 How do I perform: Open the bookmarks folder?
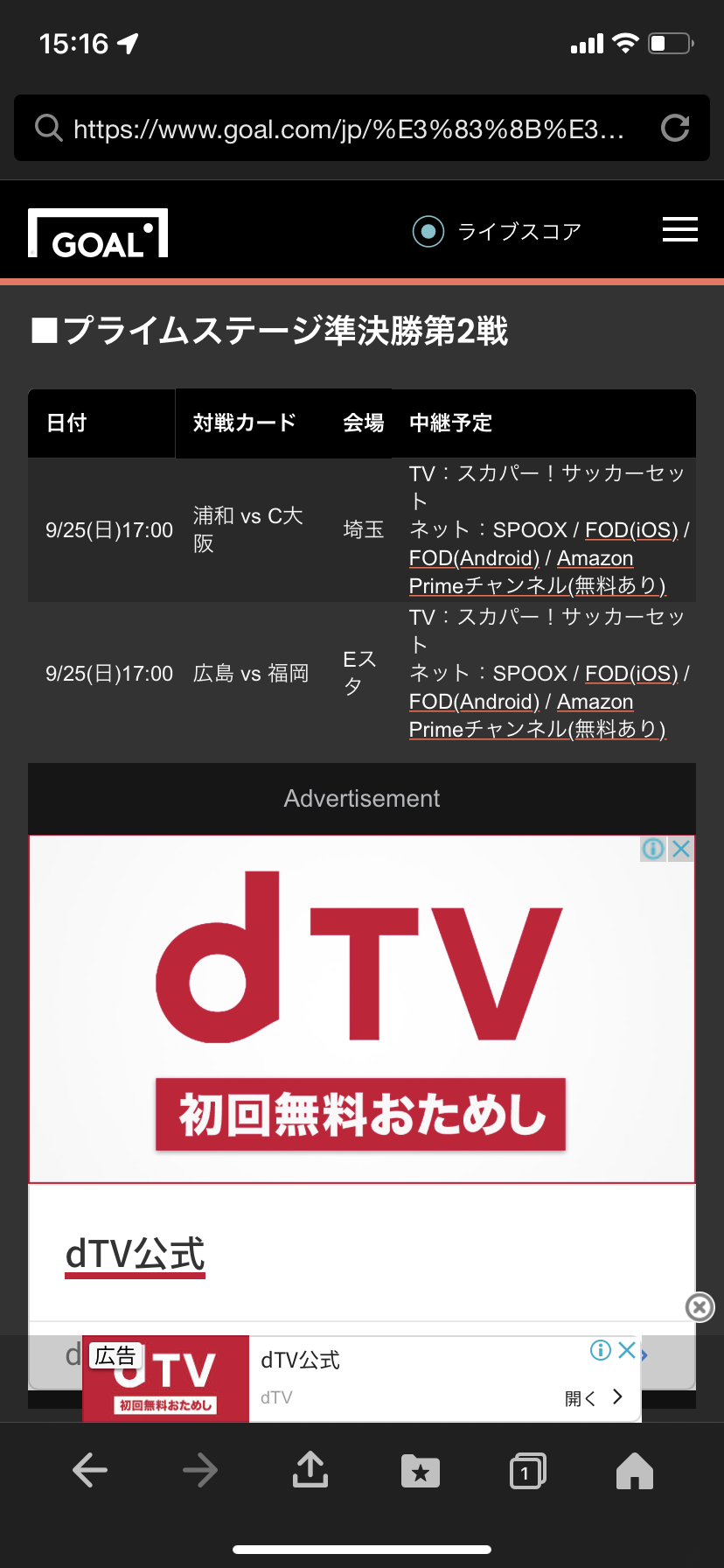(x=421, y=1471)
